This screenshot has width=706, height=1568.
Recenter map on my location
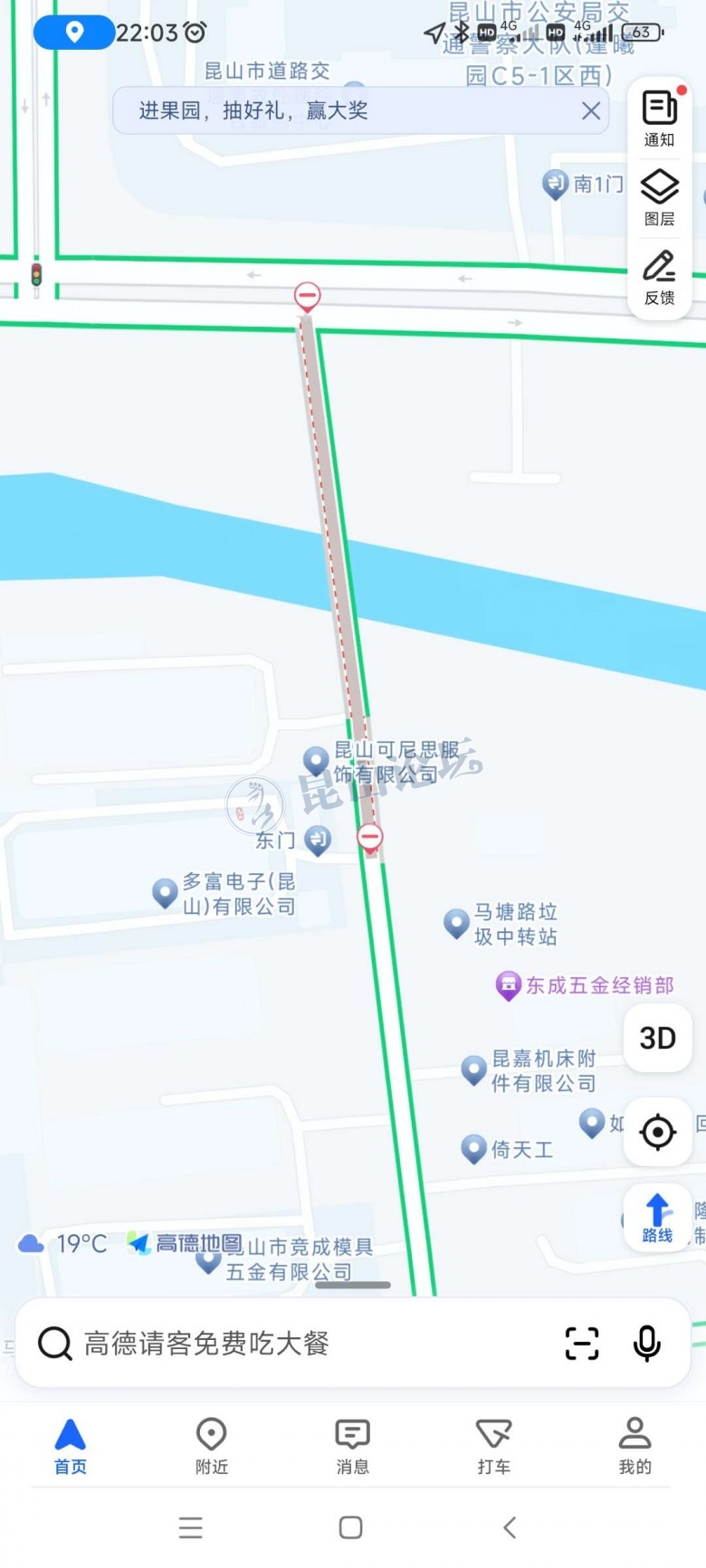(658, 1132)
